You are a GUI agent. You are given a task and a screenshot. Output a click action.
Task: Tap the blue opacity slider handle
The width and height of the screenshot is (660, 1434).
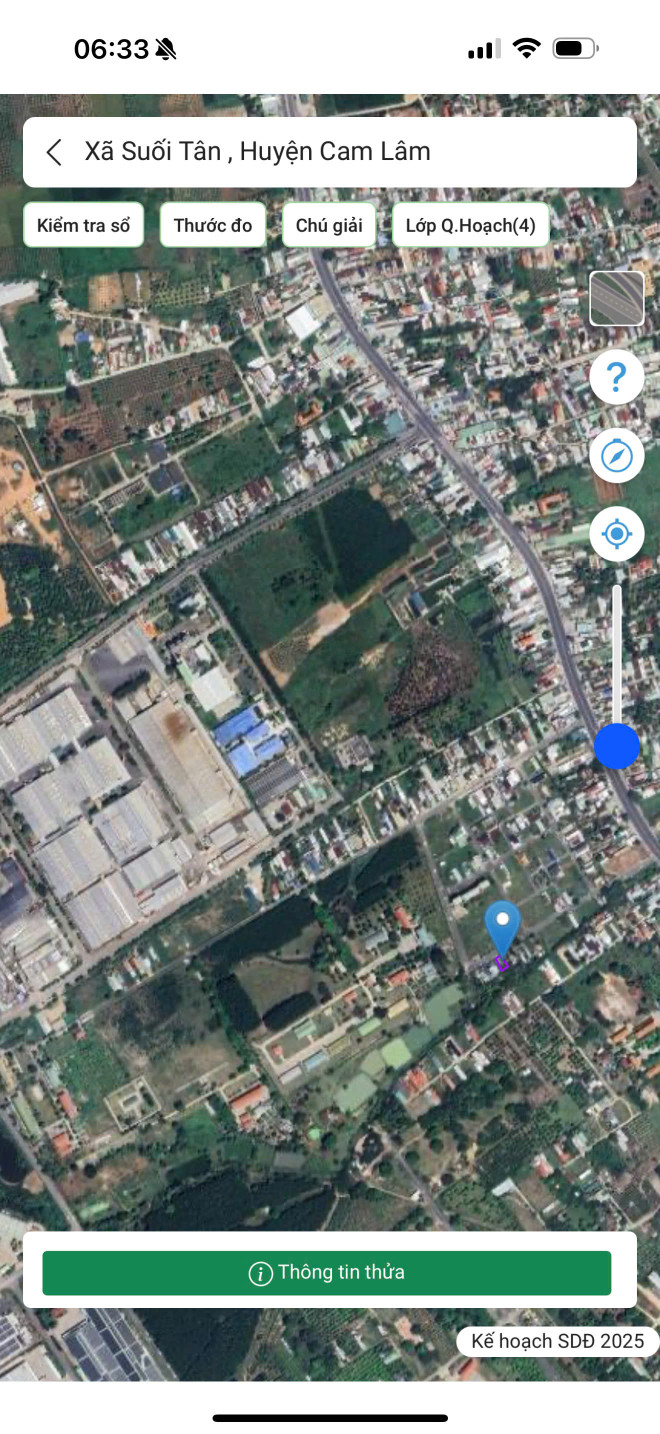point(617,746)
